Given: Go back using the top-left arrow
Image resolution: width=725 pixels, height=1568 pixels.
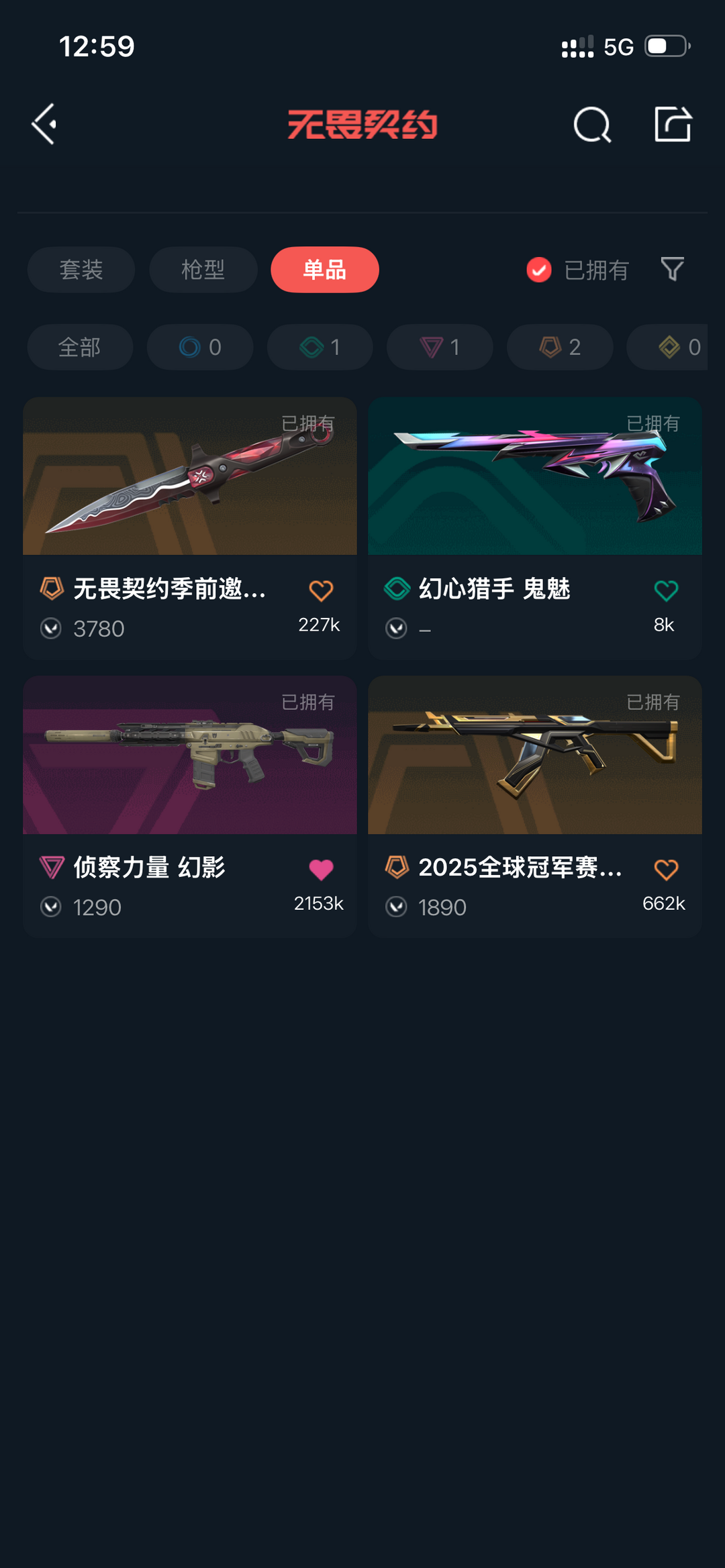Looking at the screenshot, I should pos(44,124).
